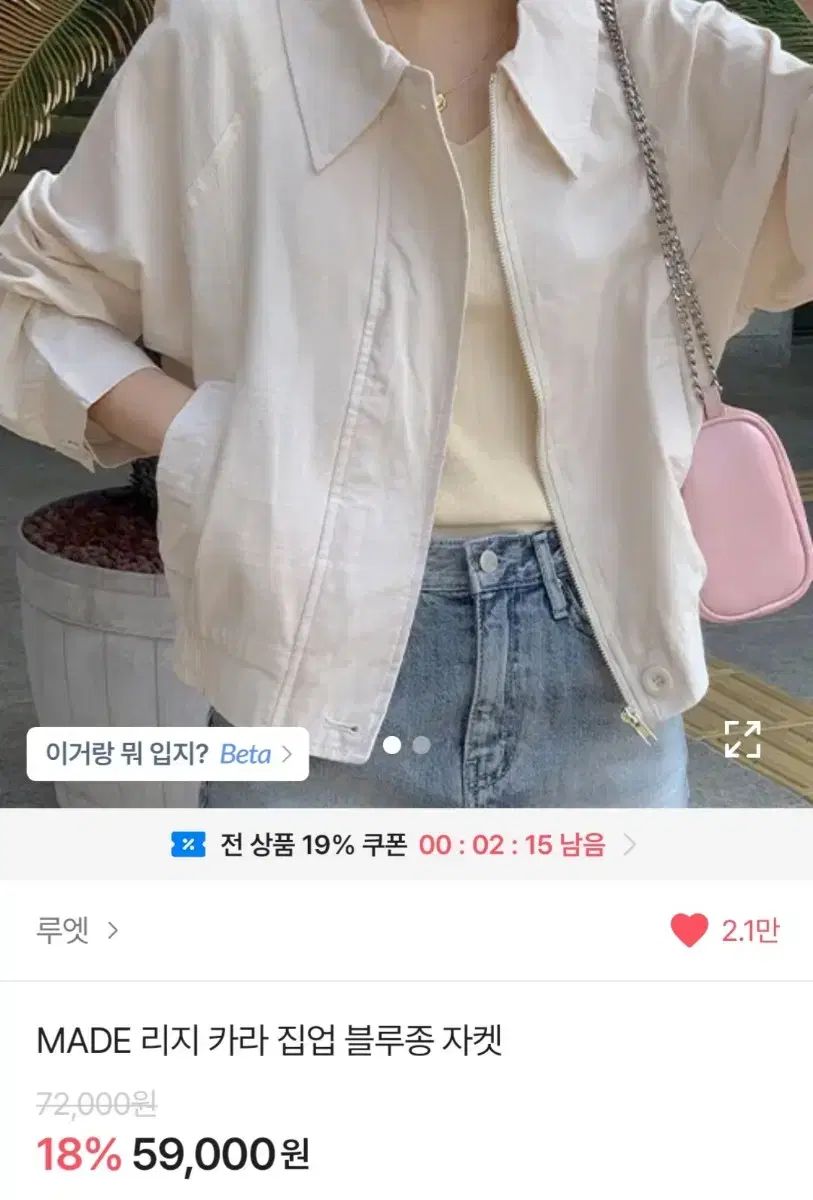Image resolution: width=813 pixels, height=1200 pixels.
Task: Open the 19% 쿠폰 coupon banner
Action: [x=406, y=845]
